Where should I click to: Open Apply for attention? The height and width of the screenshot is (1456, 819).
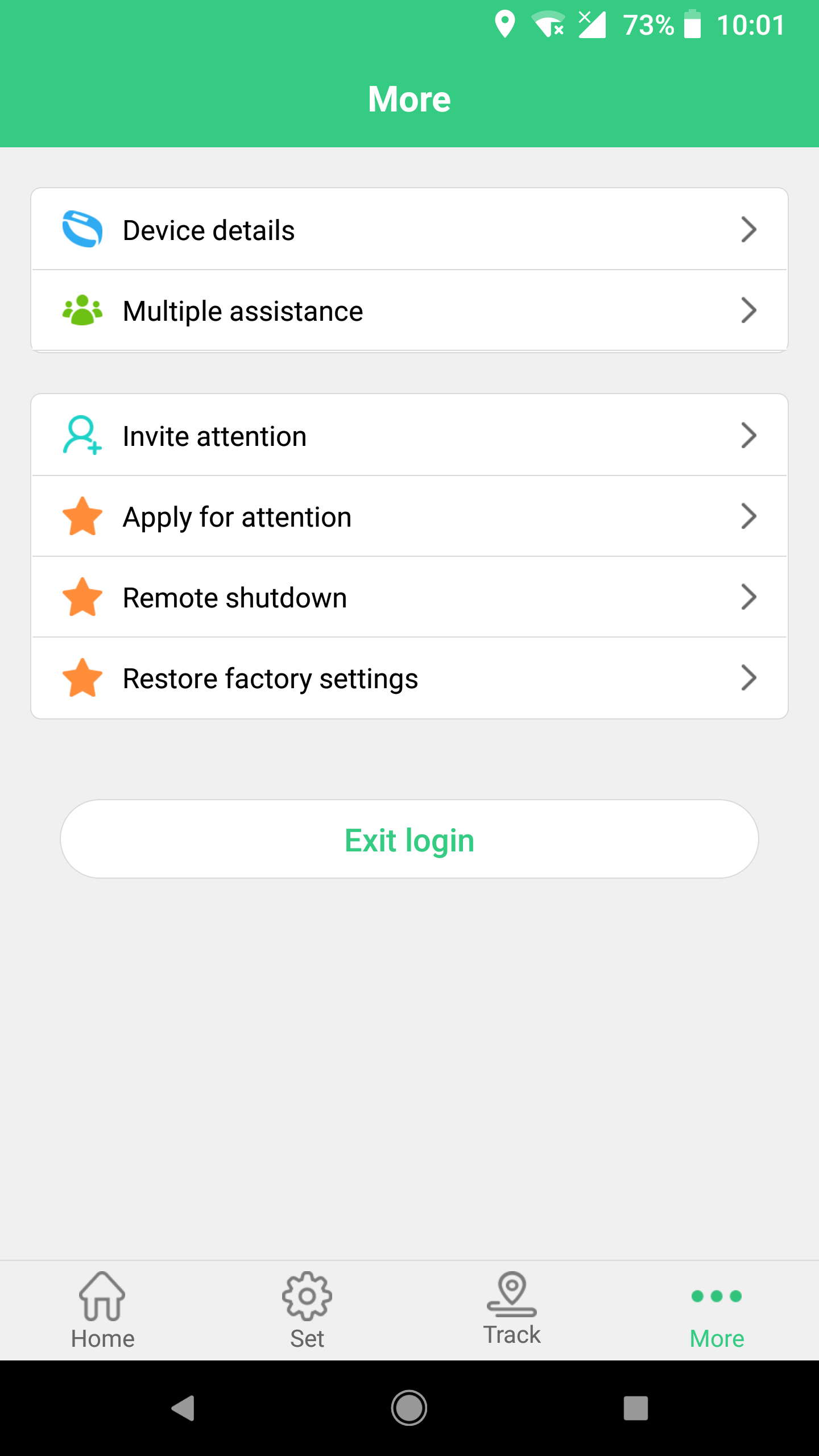click(409, 516)
